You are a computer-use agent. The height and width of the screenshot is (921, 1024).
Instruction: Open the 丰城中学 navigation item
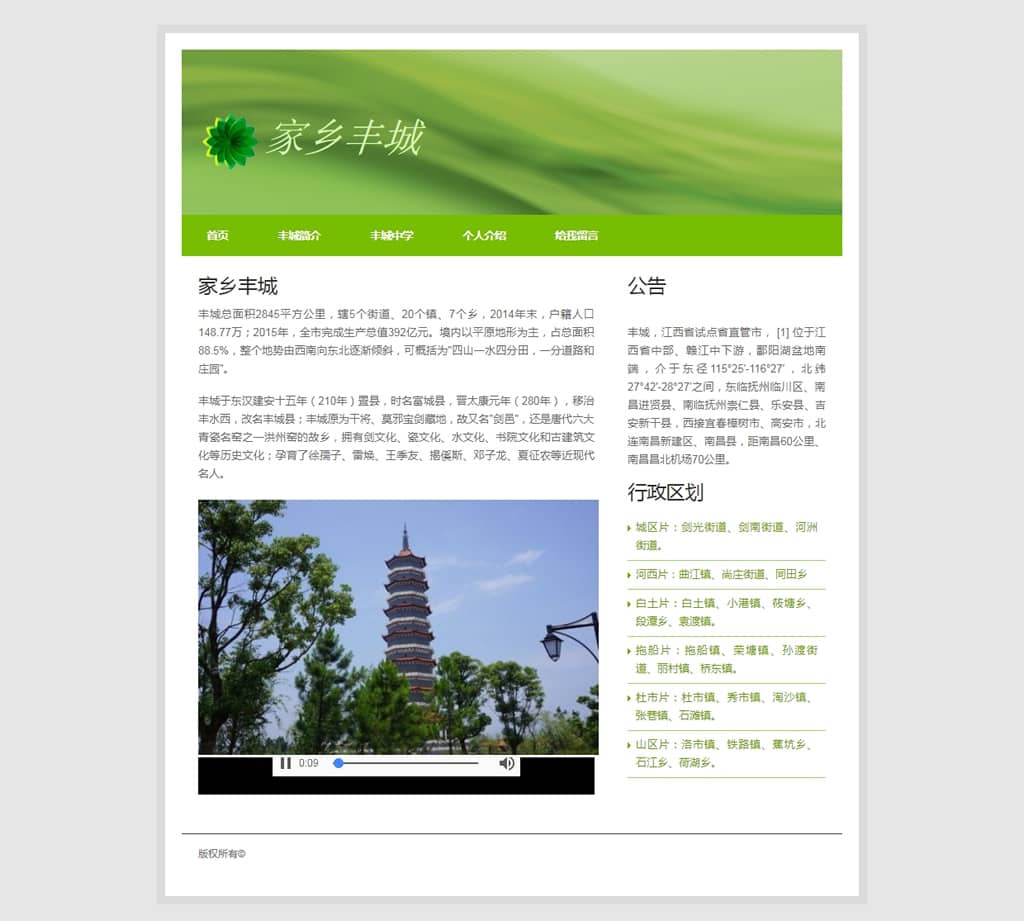tap(391, 236)
